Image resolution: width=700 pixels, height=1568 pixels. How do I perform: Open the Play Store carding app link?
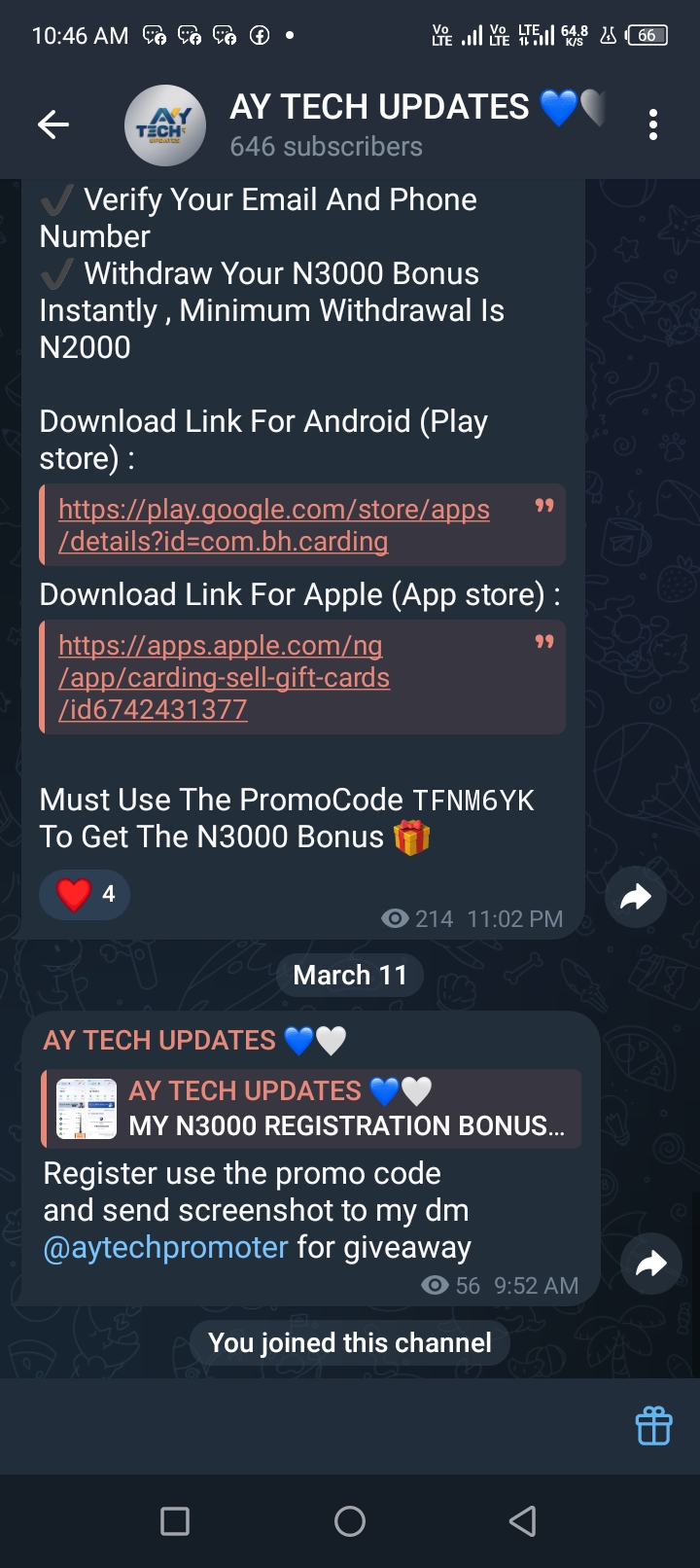[273, 525]
